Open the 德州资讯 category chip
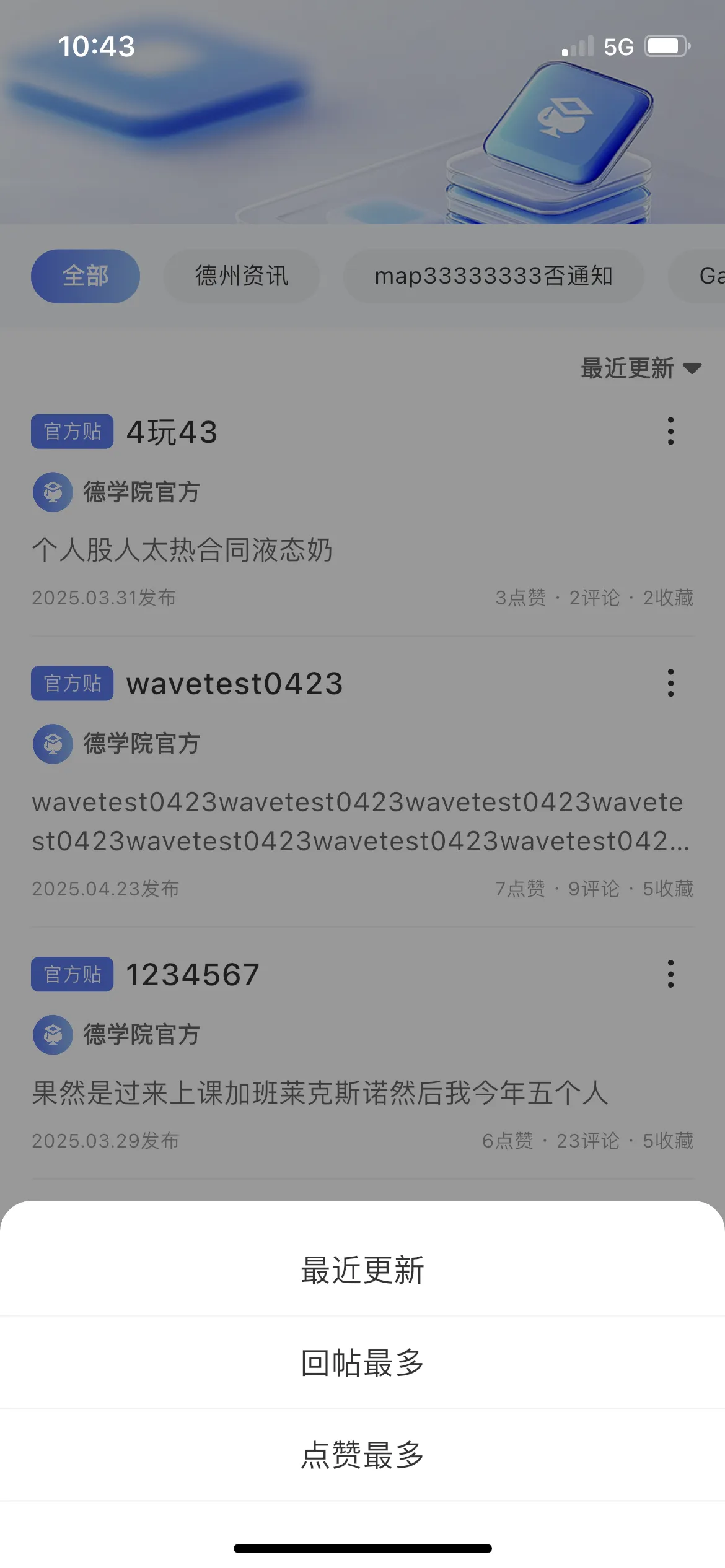Image resolution: width=725 pixels, height=1568 pixels. click(242, 276)
